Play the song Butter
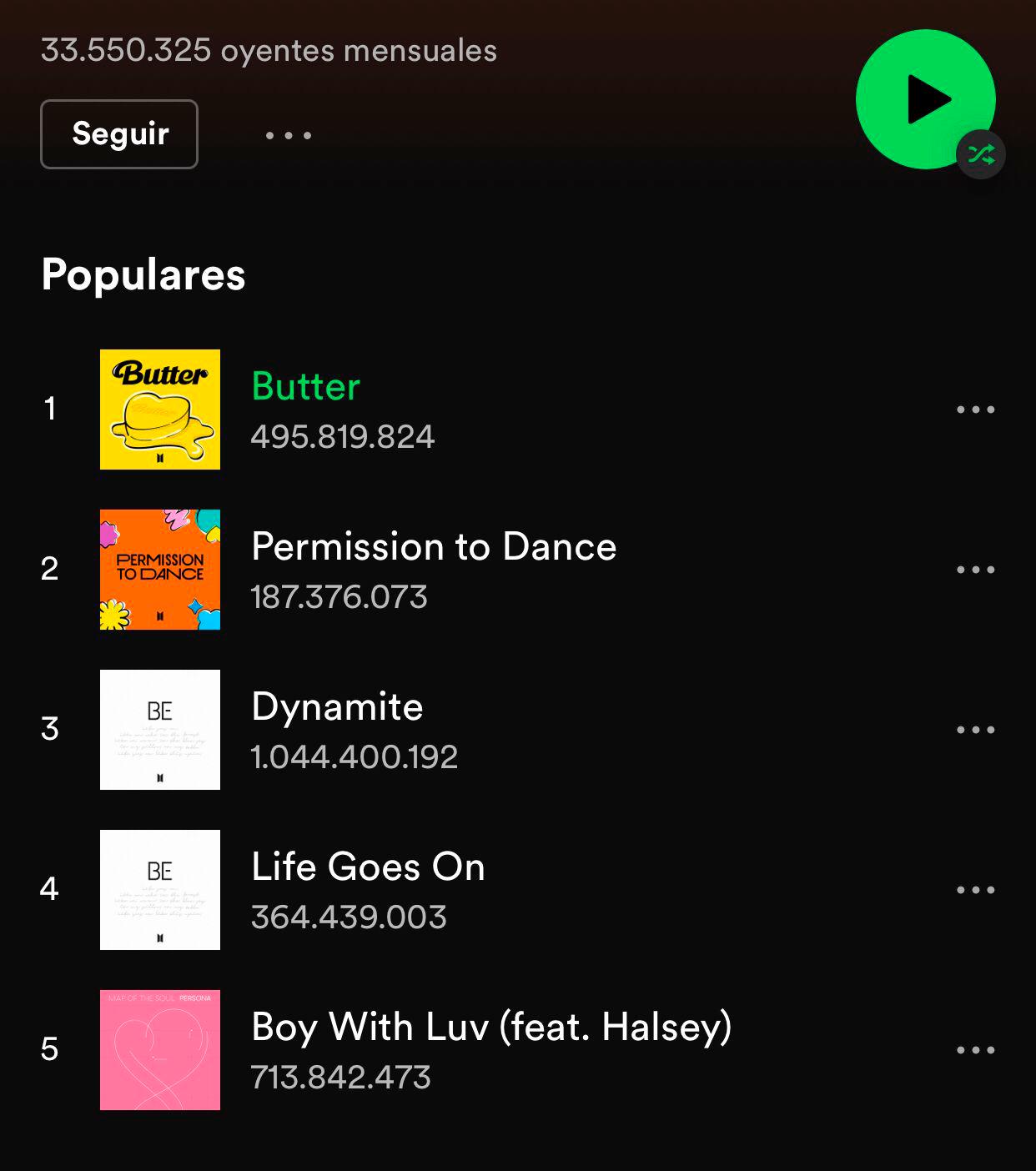 tap(306, 387)
